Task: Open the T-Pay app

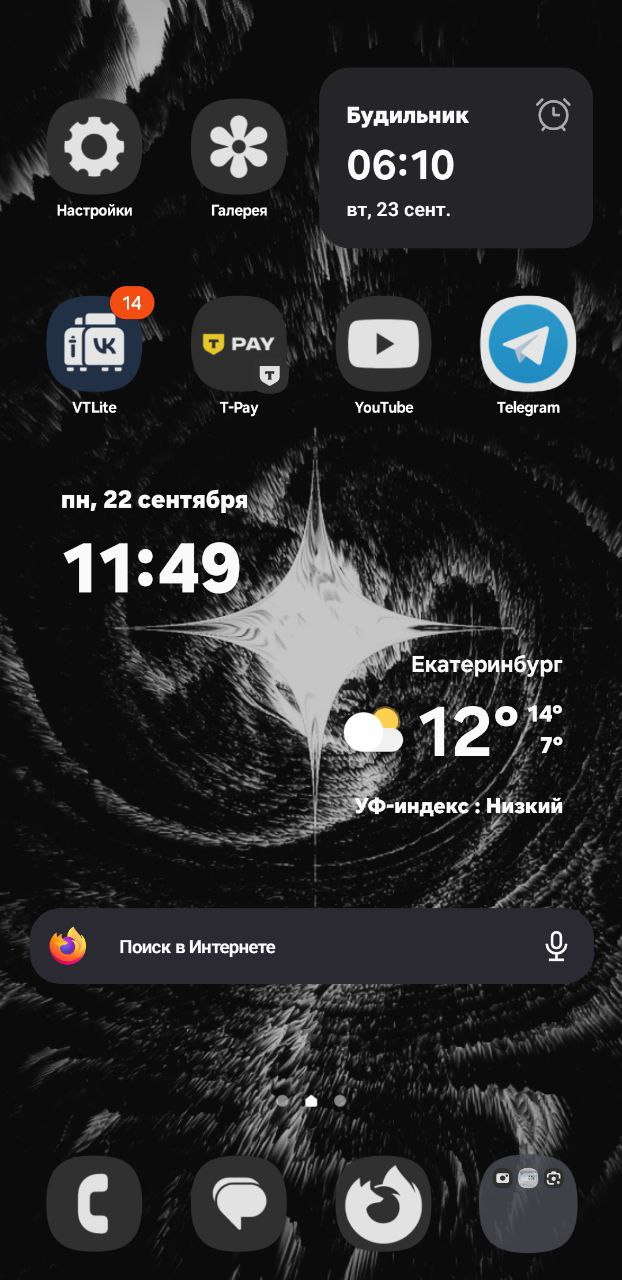Action: pos(239,344)
